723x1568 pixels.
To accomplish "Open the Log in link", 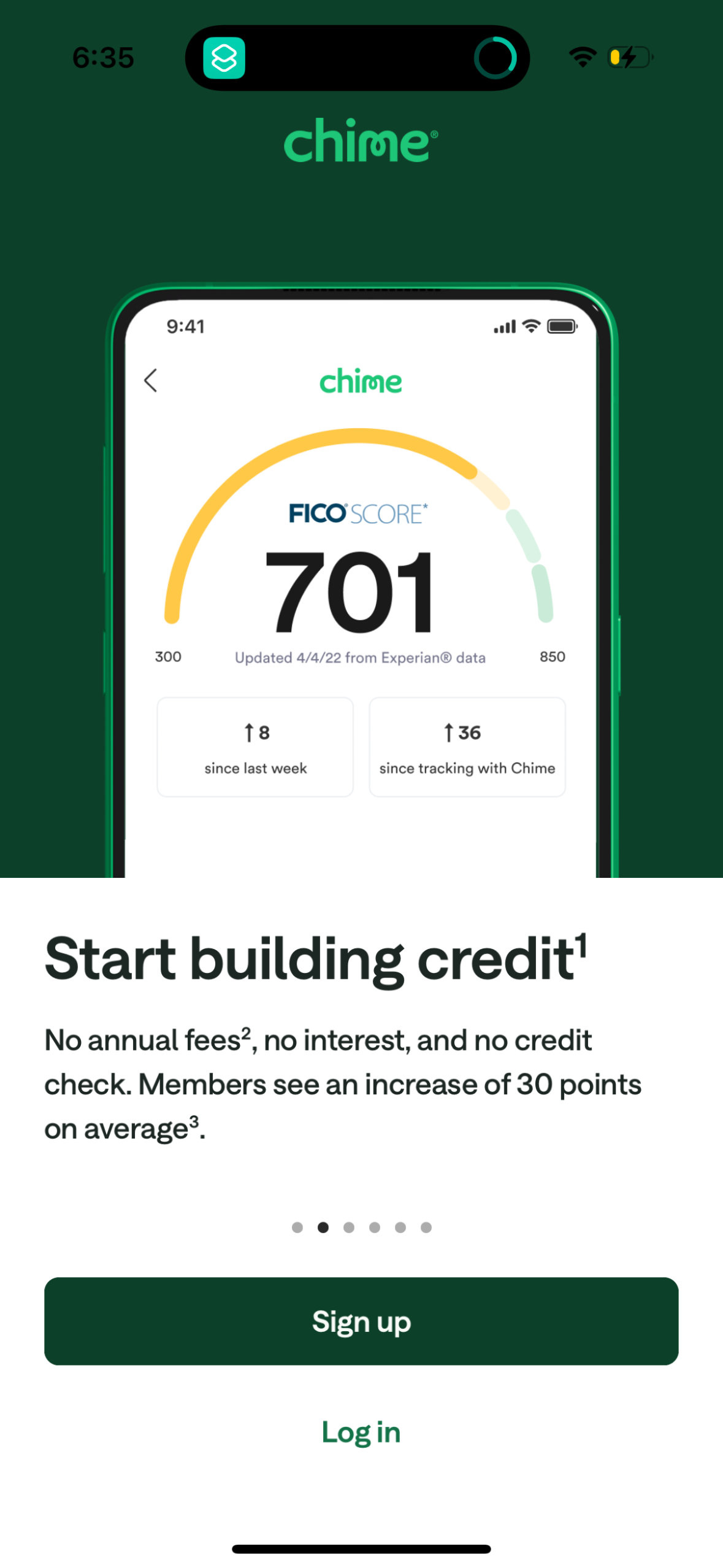I will click(x=361, y=1432).
